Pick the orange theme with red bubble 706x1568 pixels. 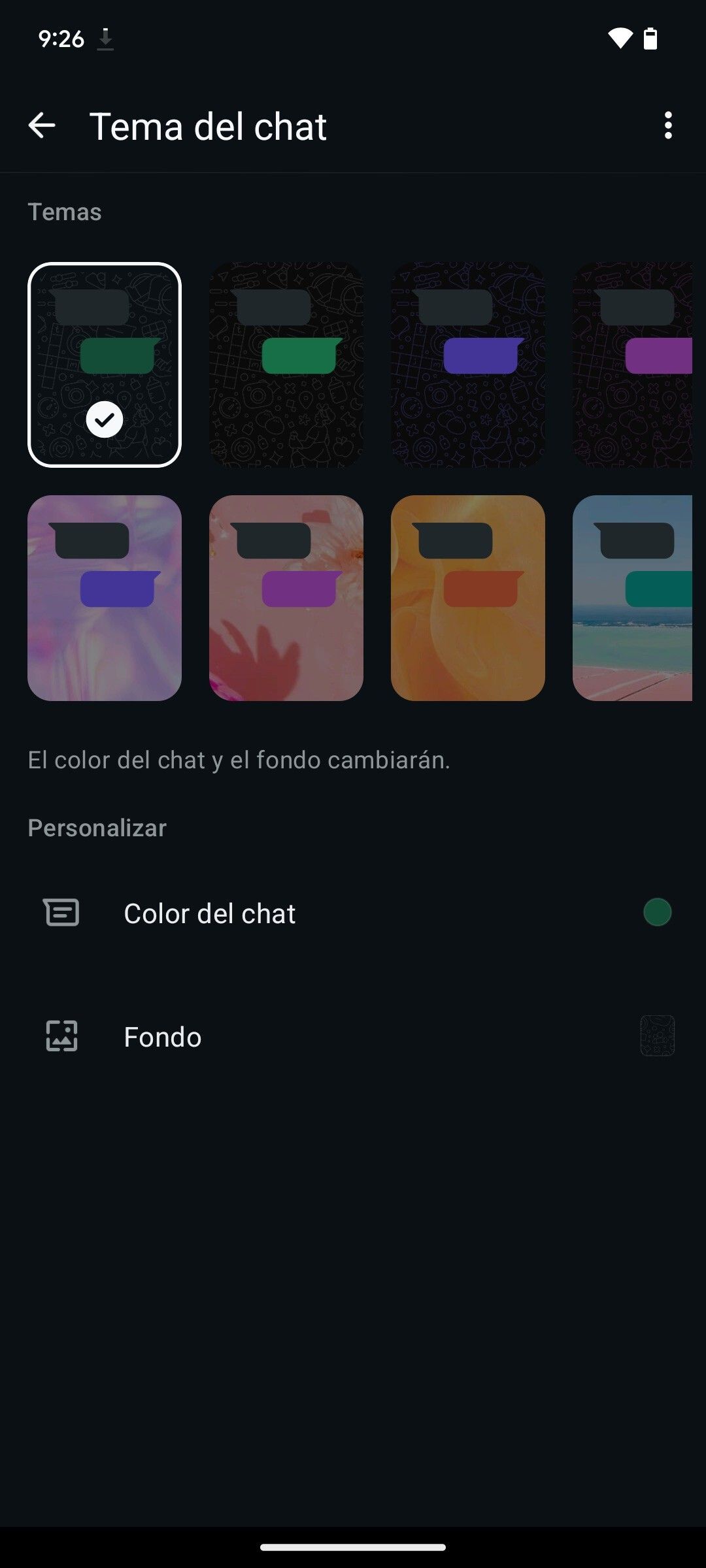coord(468,598)
